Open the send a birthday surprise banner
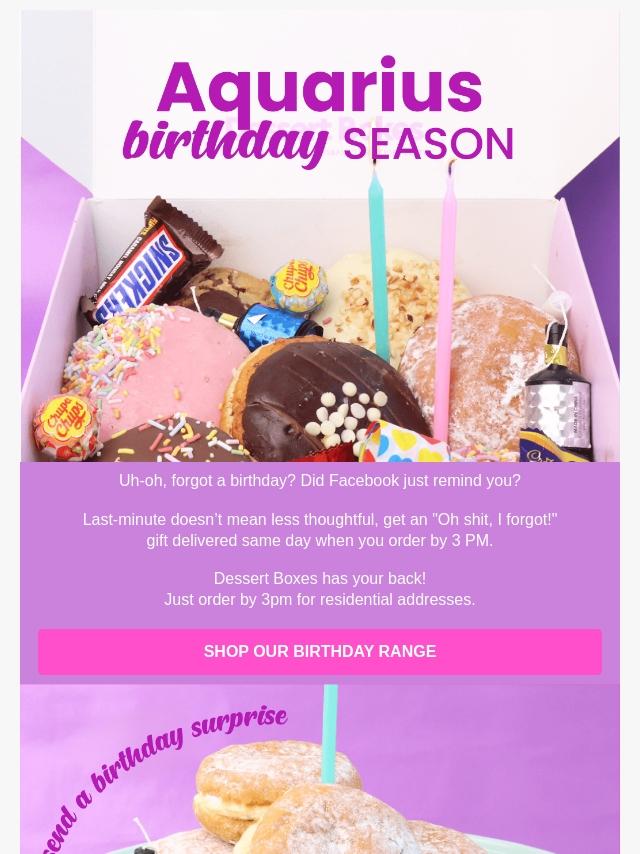Screen dimensions: 640x854 click(320, 770)
